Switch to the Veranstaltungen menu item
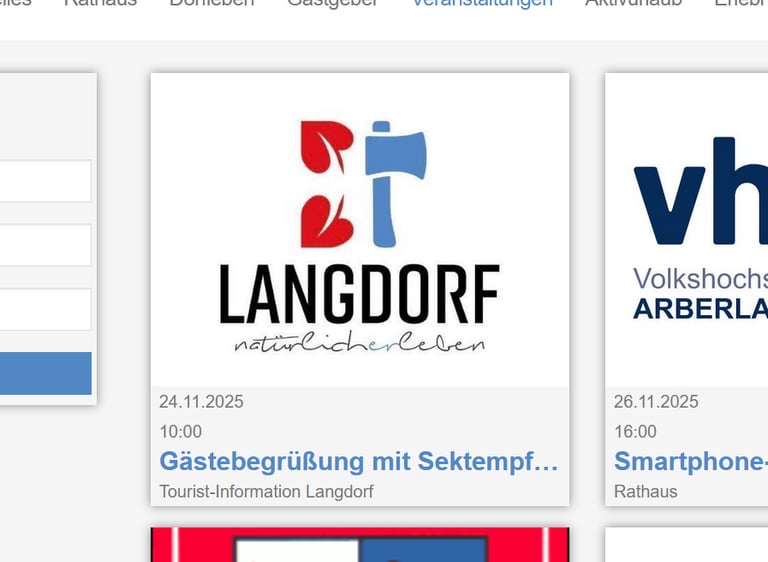The width and height of the screenshot is (768, 562). click(482, 4)
